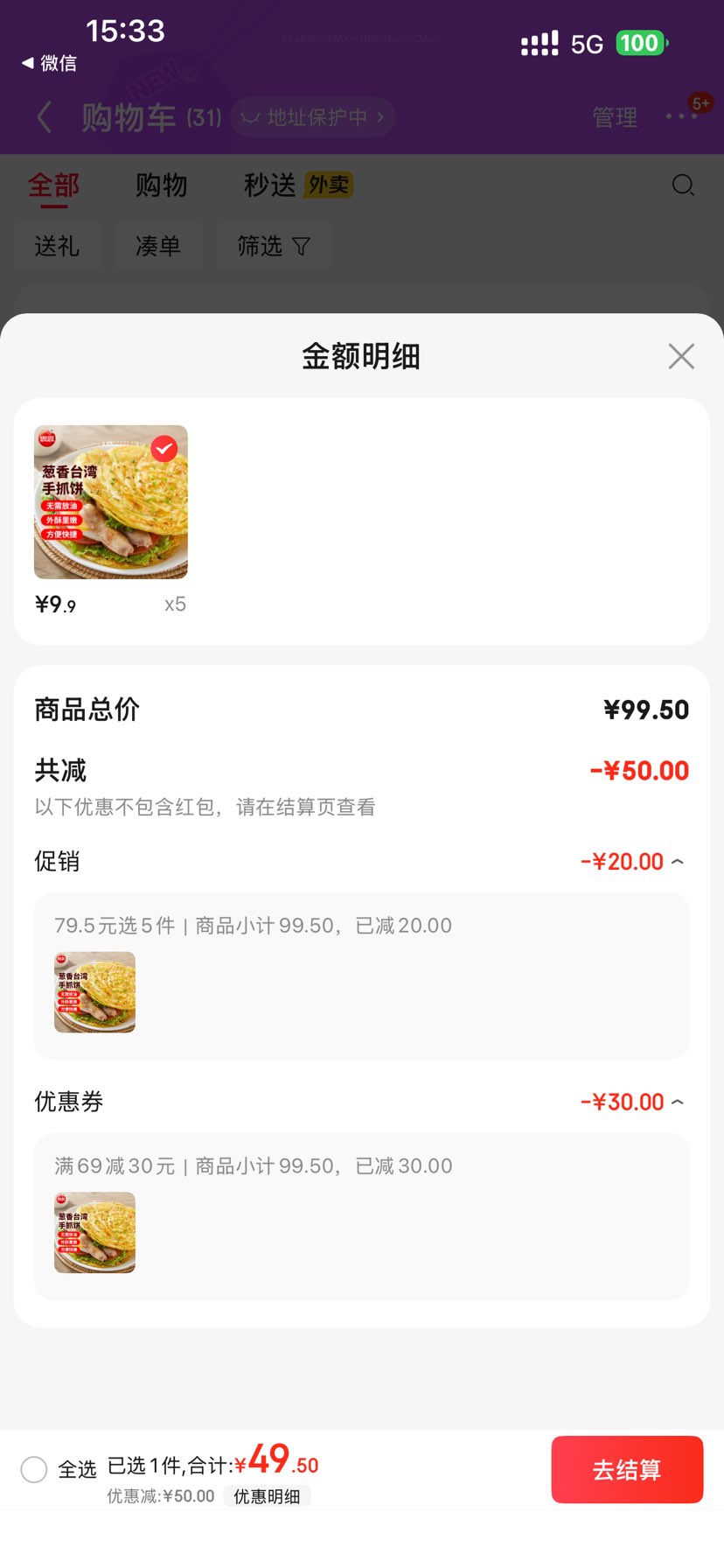
Task: Open 优惠明细 discount details
Action: click(x=267, y=1496)
